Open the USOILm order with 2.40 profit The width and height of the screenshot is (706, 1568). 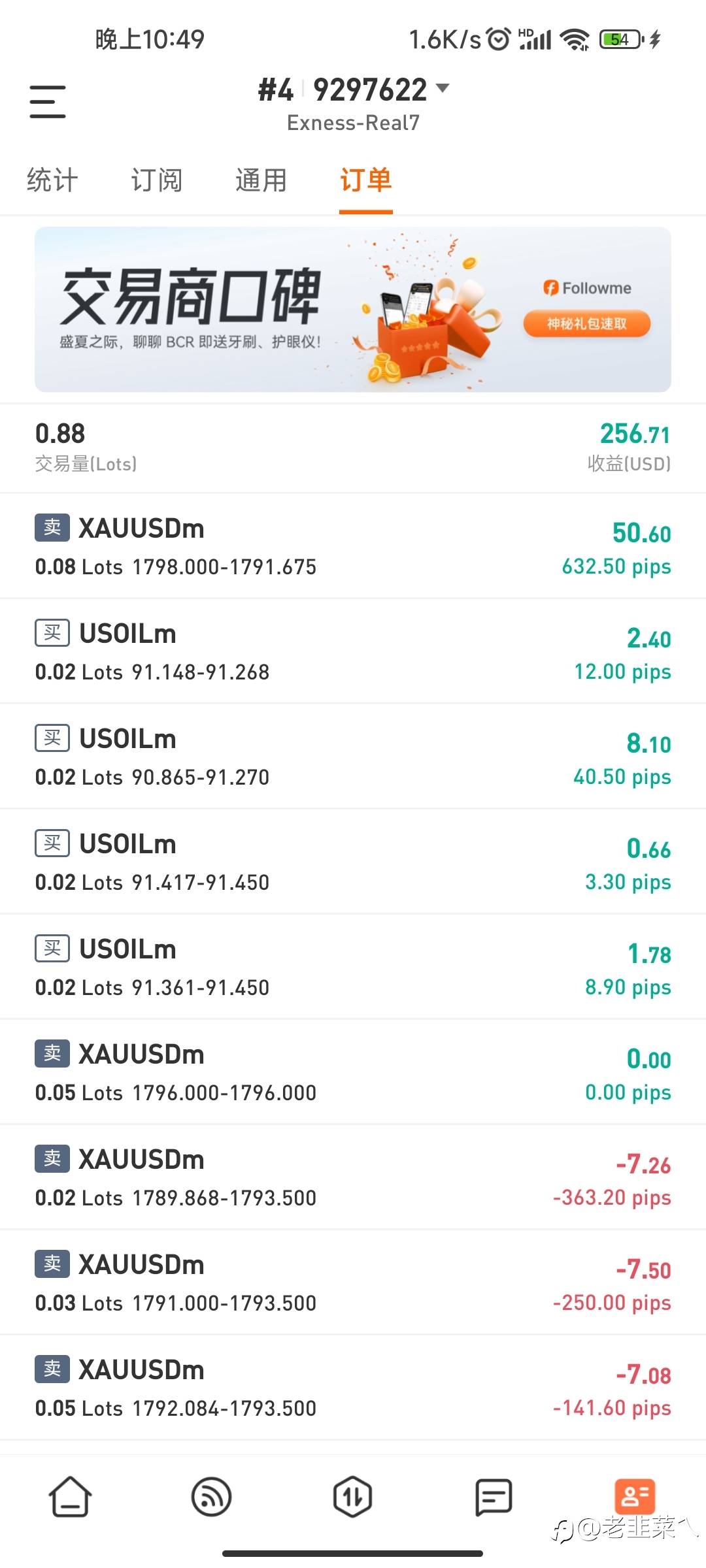point(353,652)
